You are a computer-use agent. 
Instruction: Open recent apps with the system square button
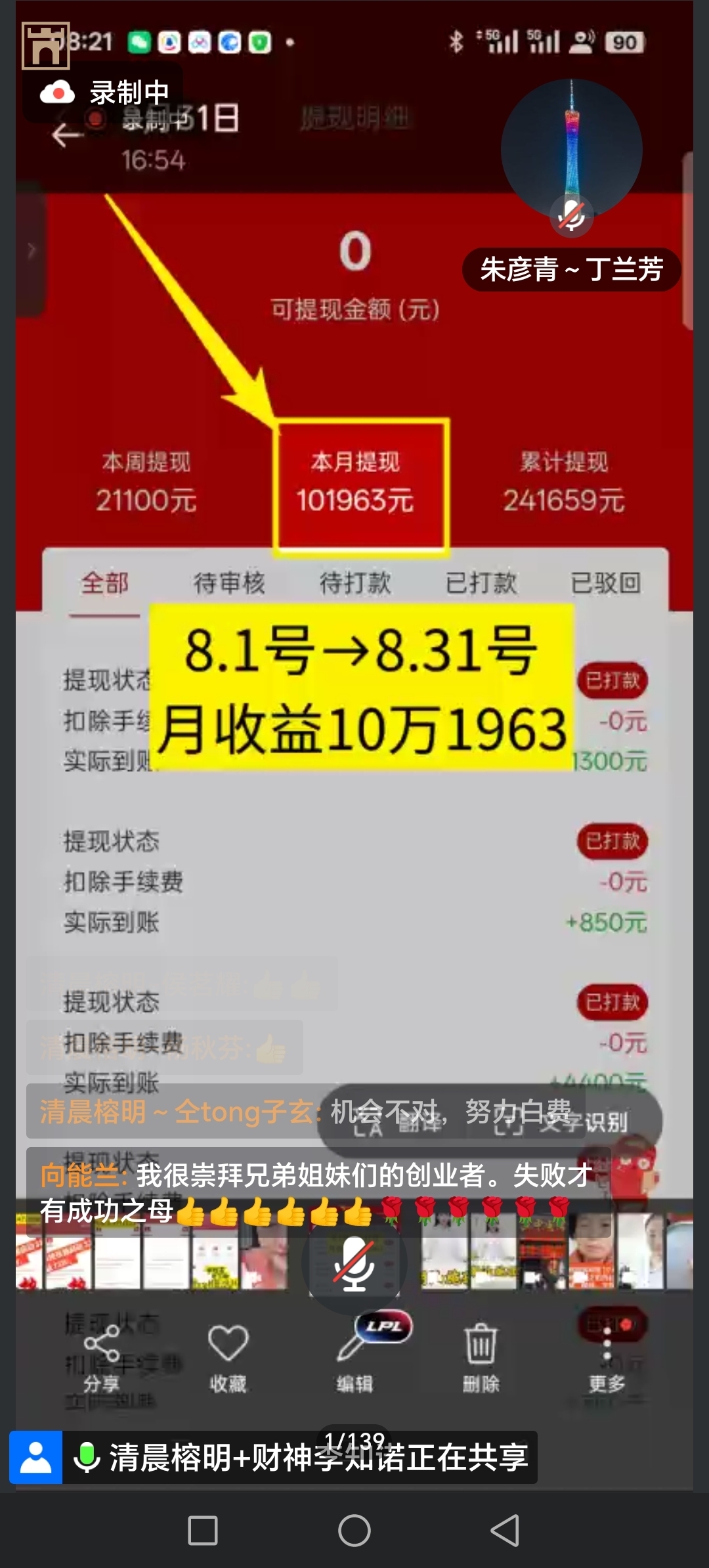click(203, 1531)
